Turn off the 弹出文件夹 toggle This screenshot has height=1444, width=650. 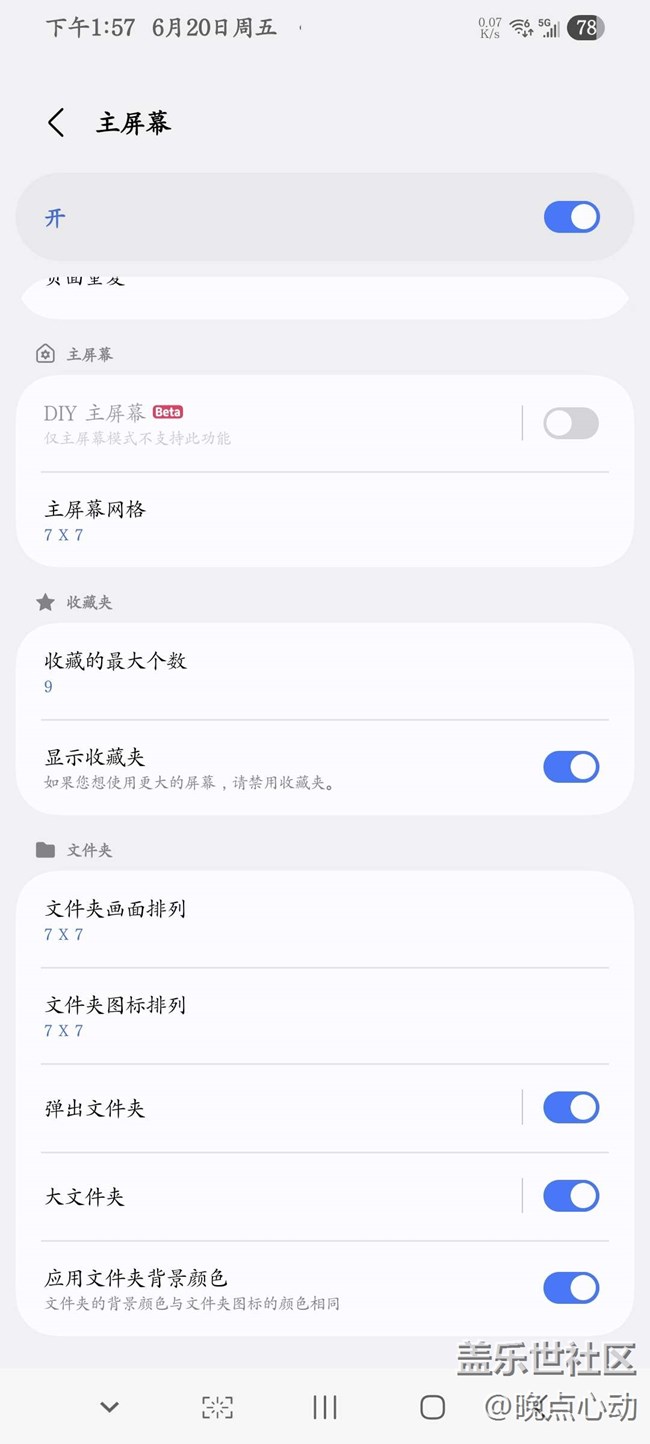pyautogui.click(x=571, y=1108)
